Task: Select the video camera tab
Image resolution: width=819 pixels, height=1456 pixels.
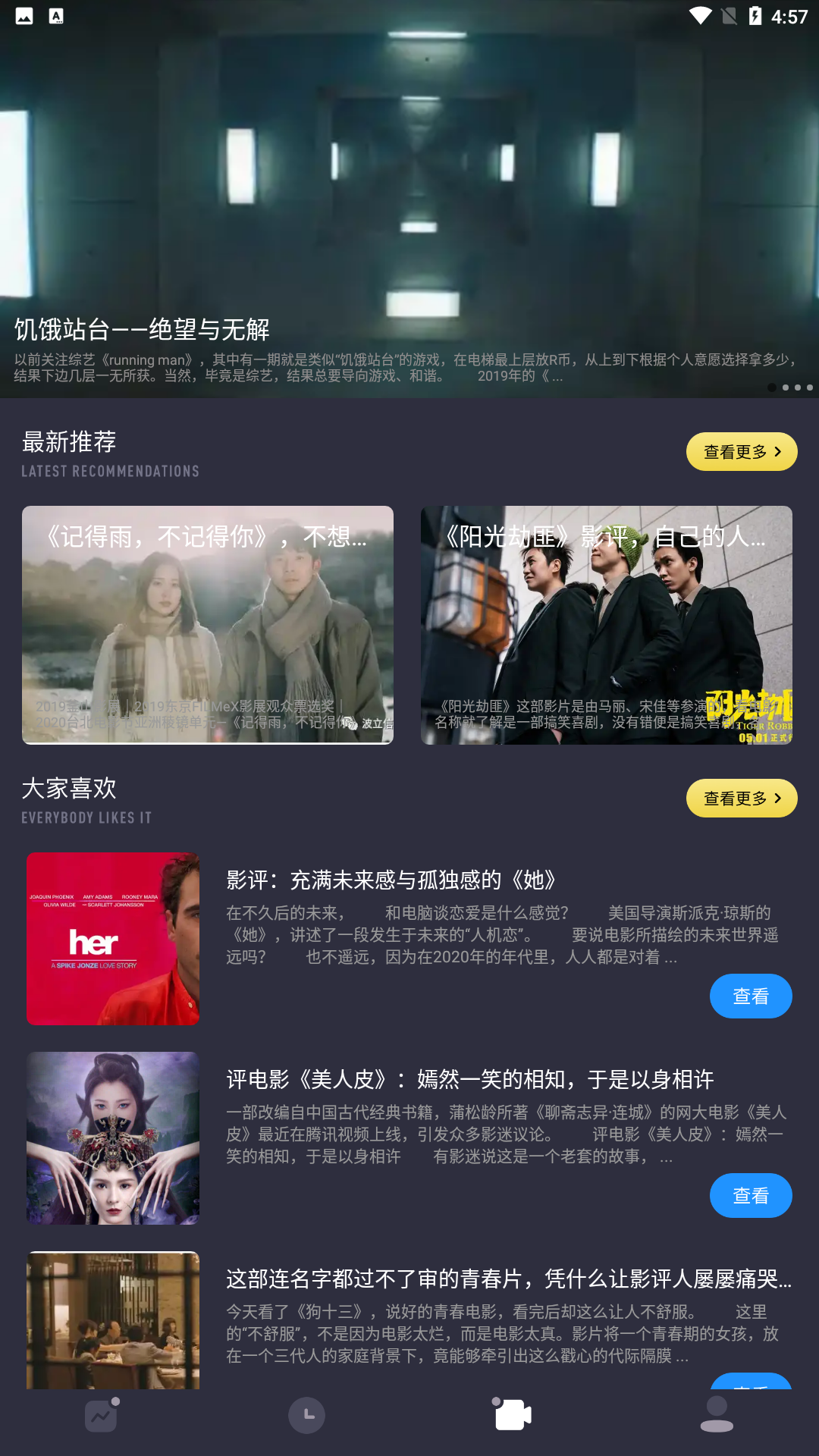Action: click(x=513, y=1415)
